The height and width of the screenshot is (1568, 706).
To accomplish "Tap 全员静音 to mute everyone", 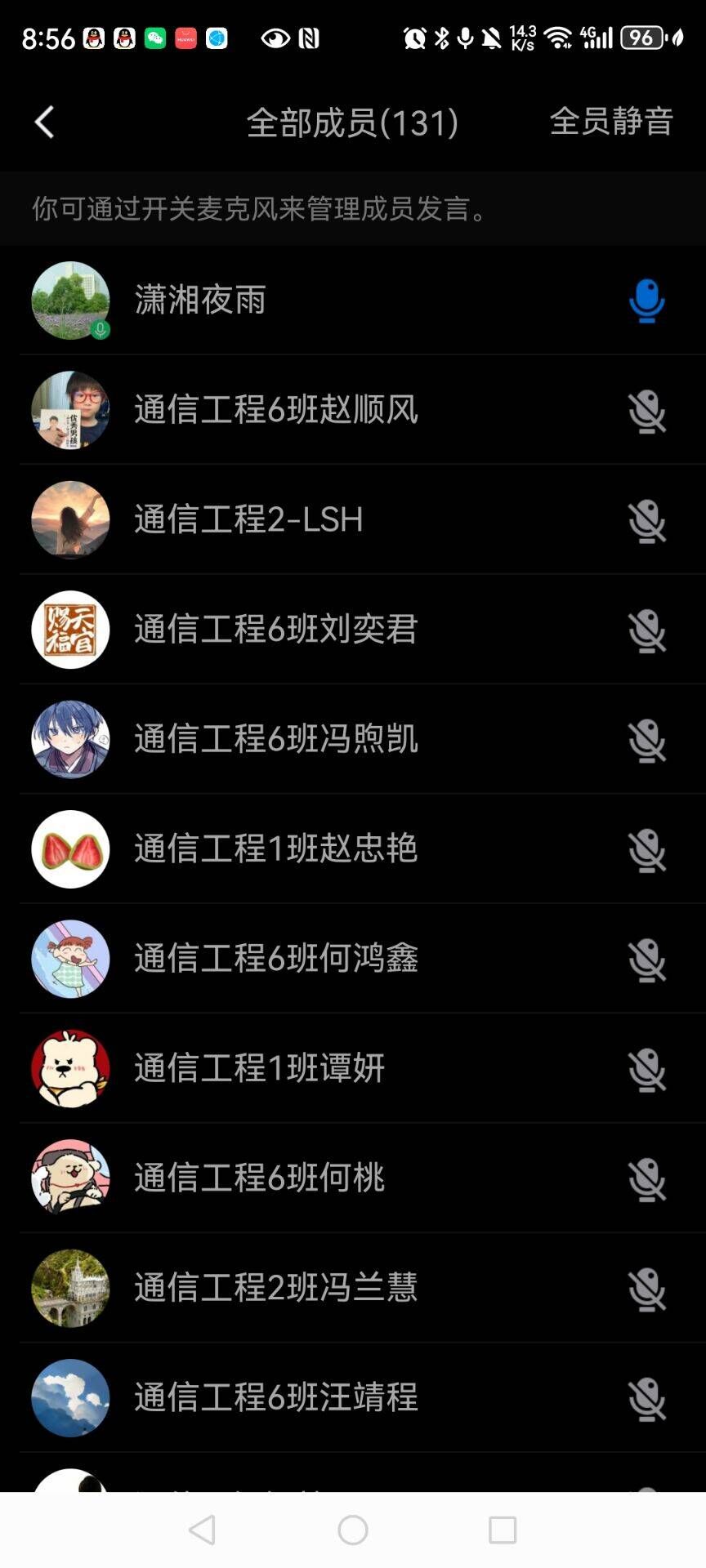I will click(611, 122).
